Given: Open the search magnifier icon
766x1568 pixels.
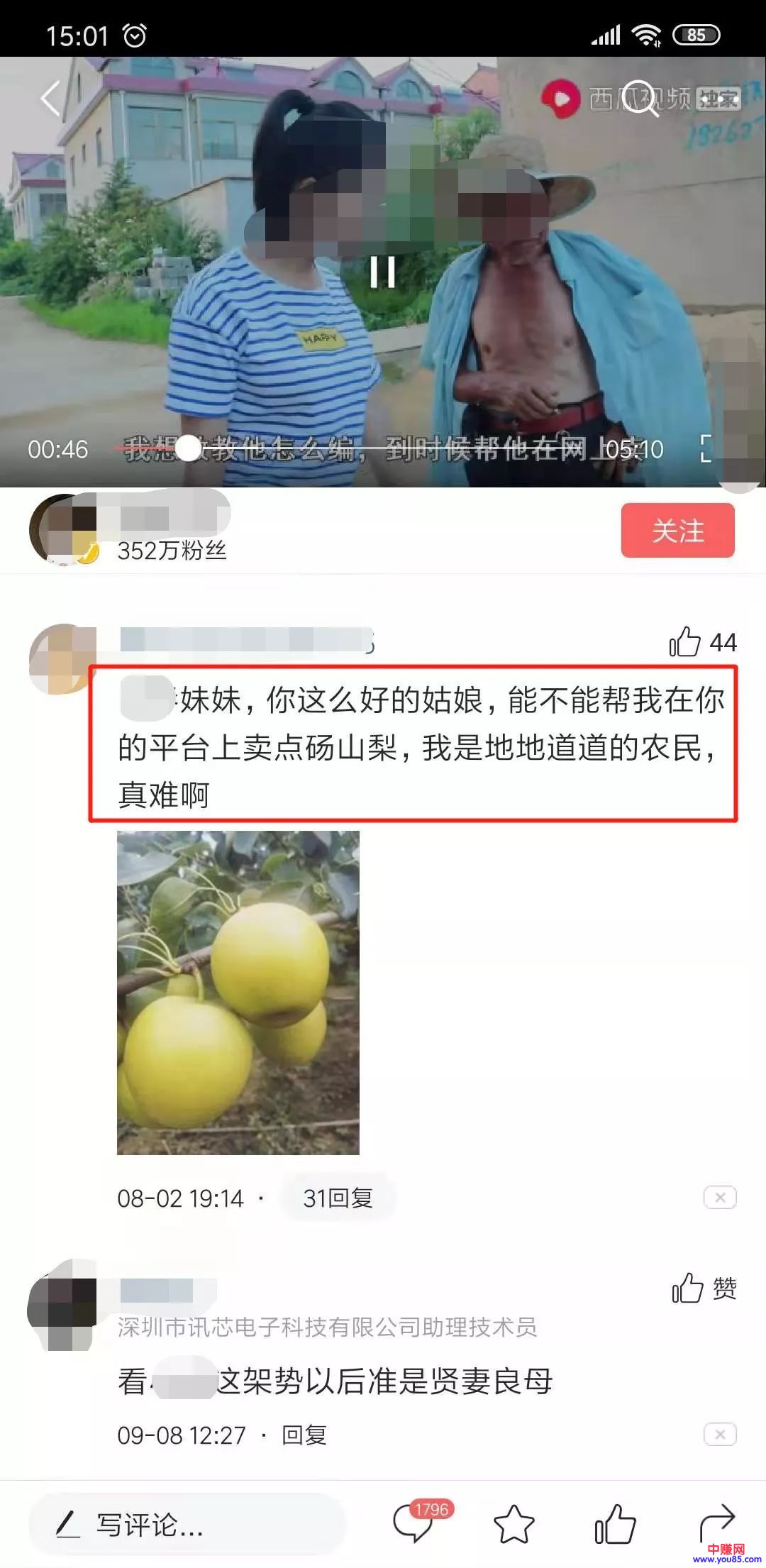Looking at the screenshot, I should [x=640, y=97].
